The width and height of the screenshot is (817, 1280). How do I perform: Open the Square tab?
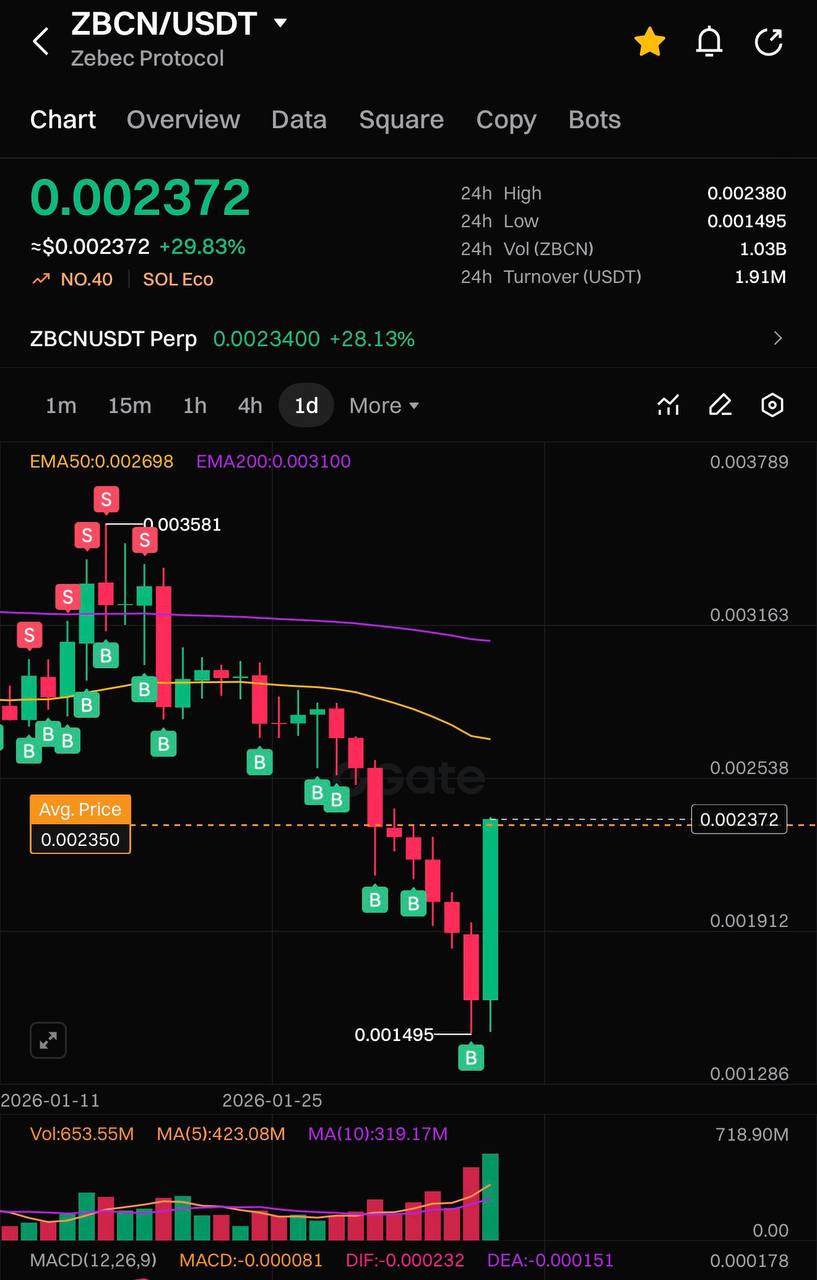401,119
